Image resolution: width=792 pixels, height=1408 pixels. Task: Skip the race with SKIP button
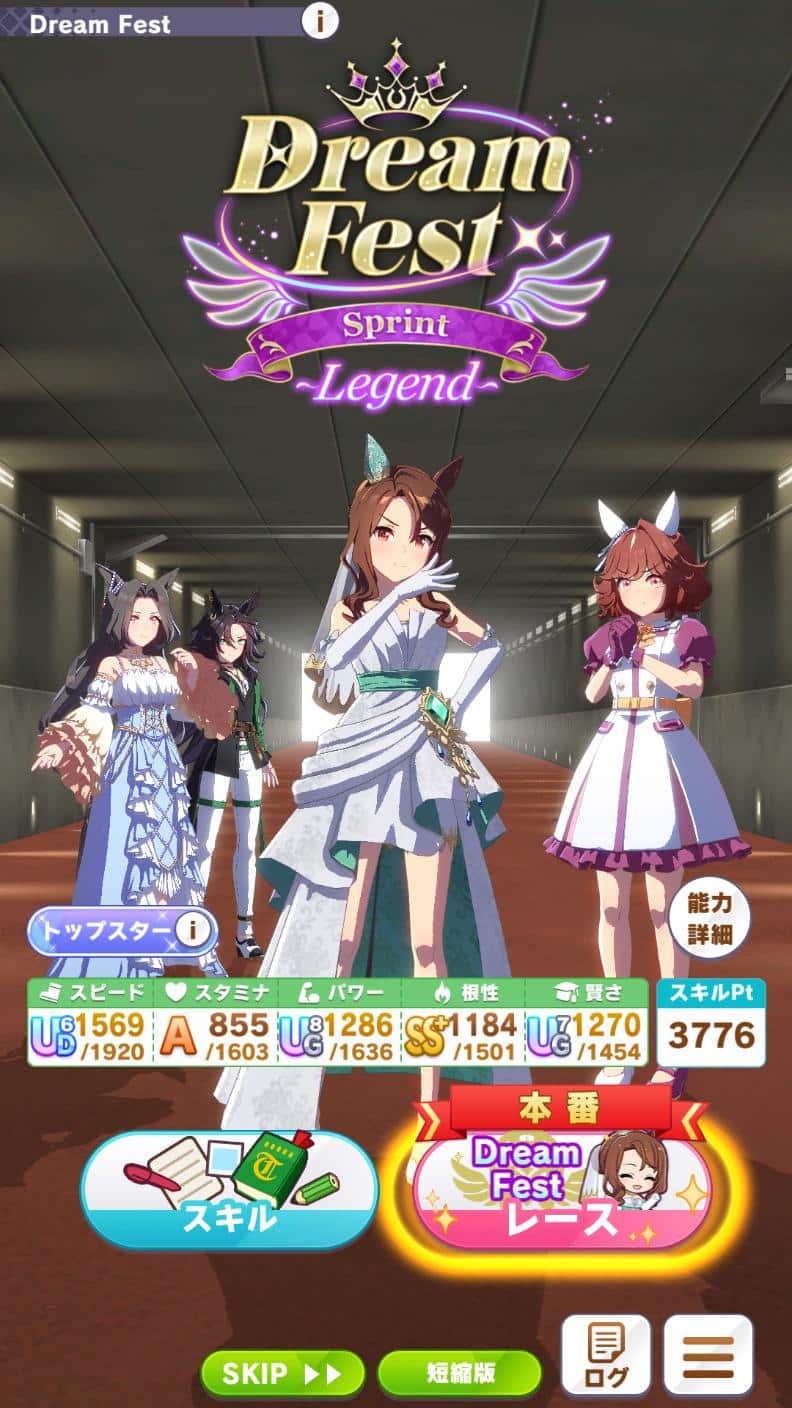(x=281, y=1373)
